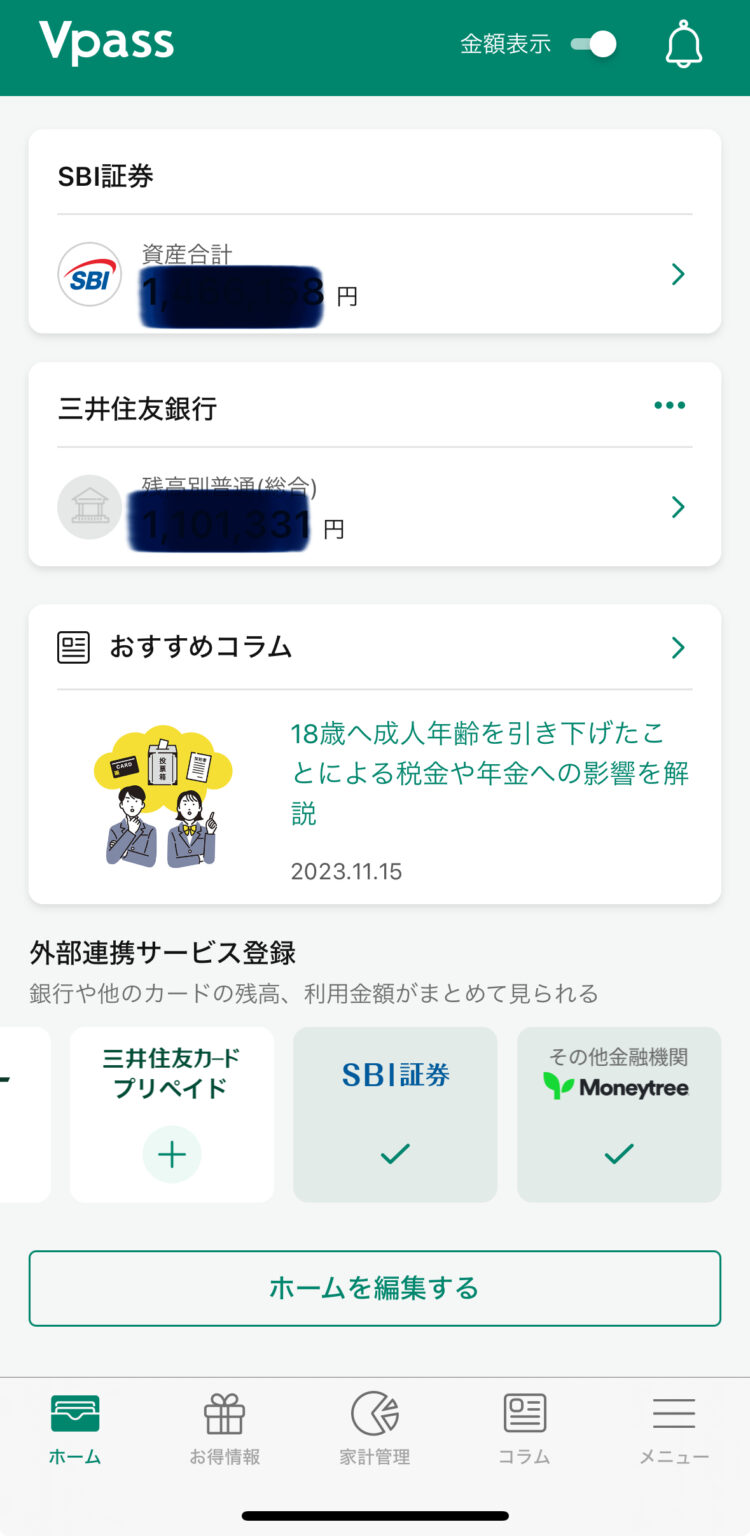Select the SBI証券 linked service tile
Image resolution: width=750 pixels, height=1536 pixels.
(x=395, y=1114)
